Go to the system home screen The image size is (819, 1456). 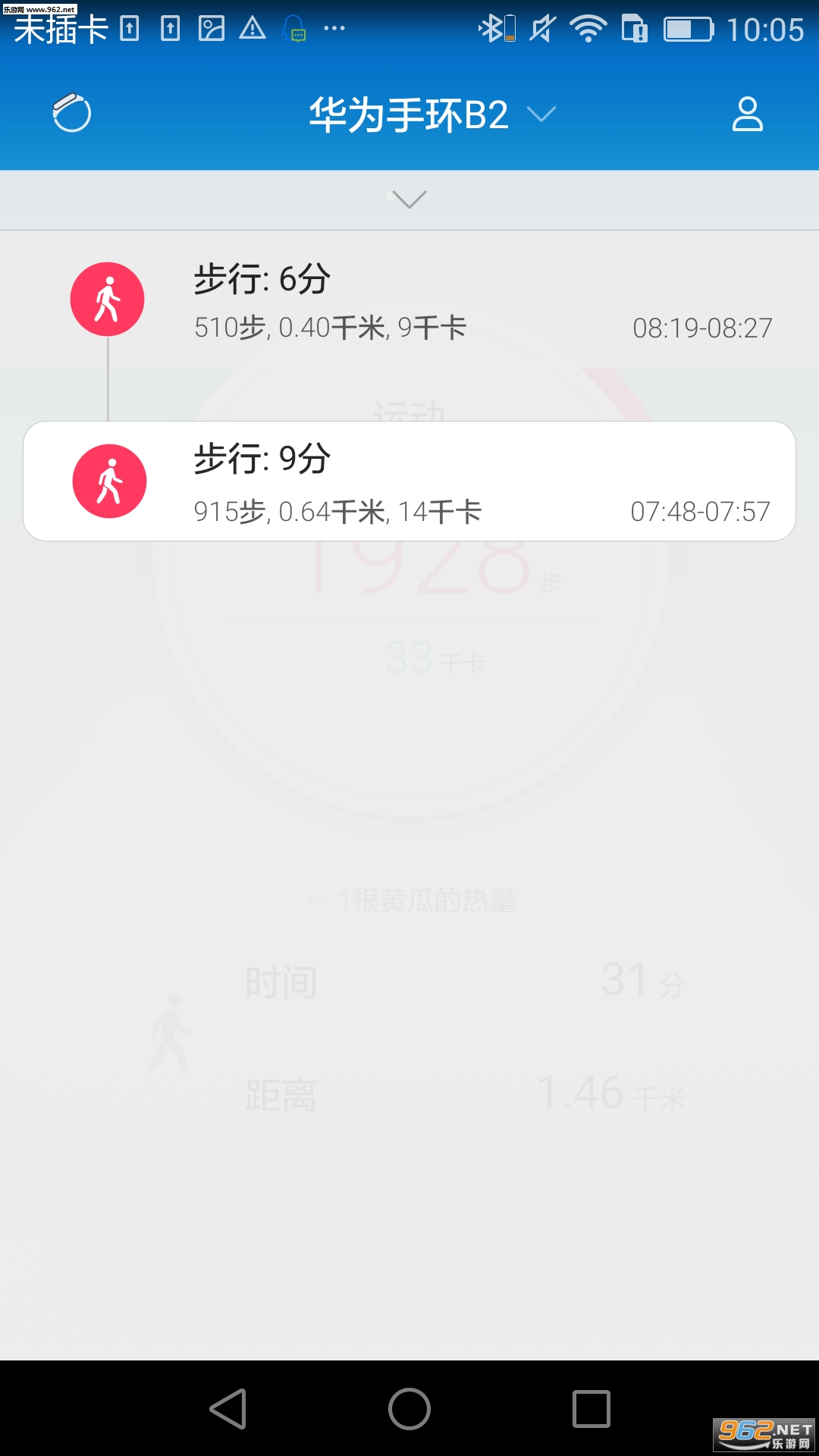(x=409, y=1409)
